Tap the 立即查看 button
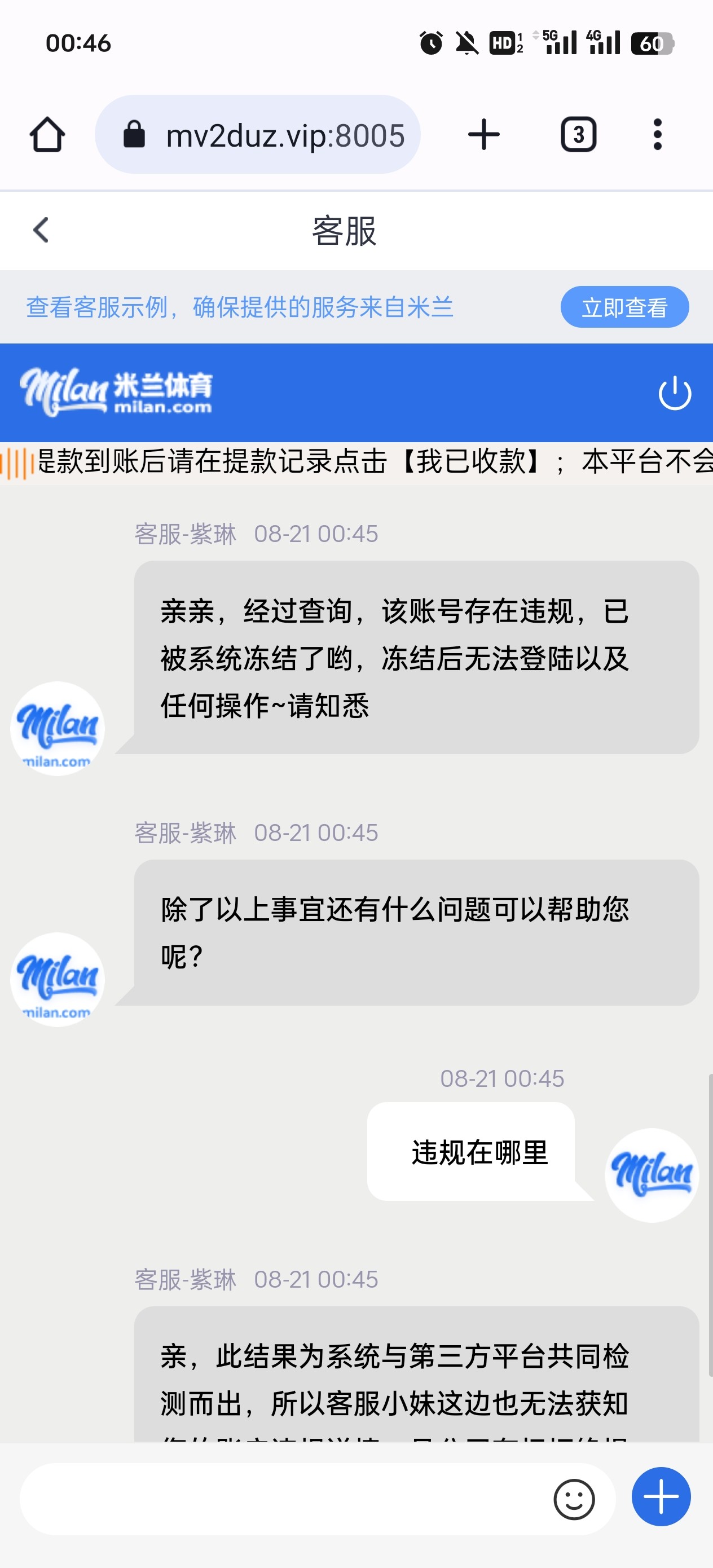This screenshot has height=1568, width=713. pyautogui.click(x=624, y=307)
